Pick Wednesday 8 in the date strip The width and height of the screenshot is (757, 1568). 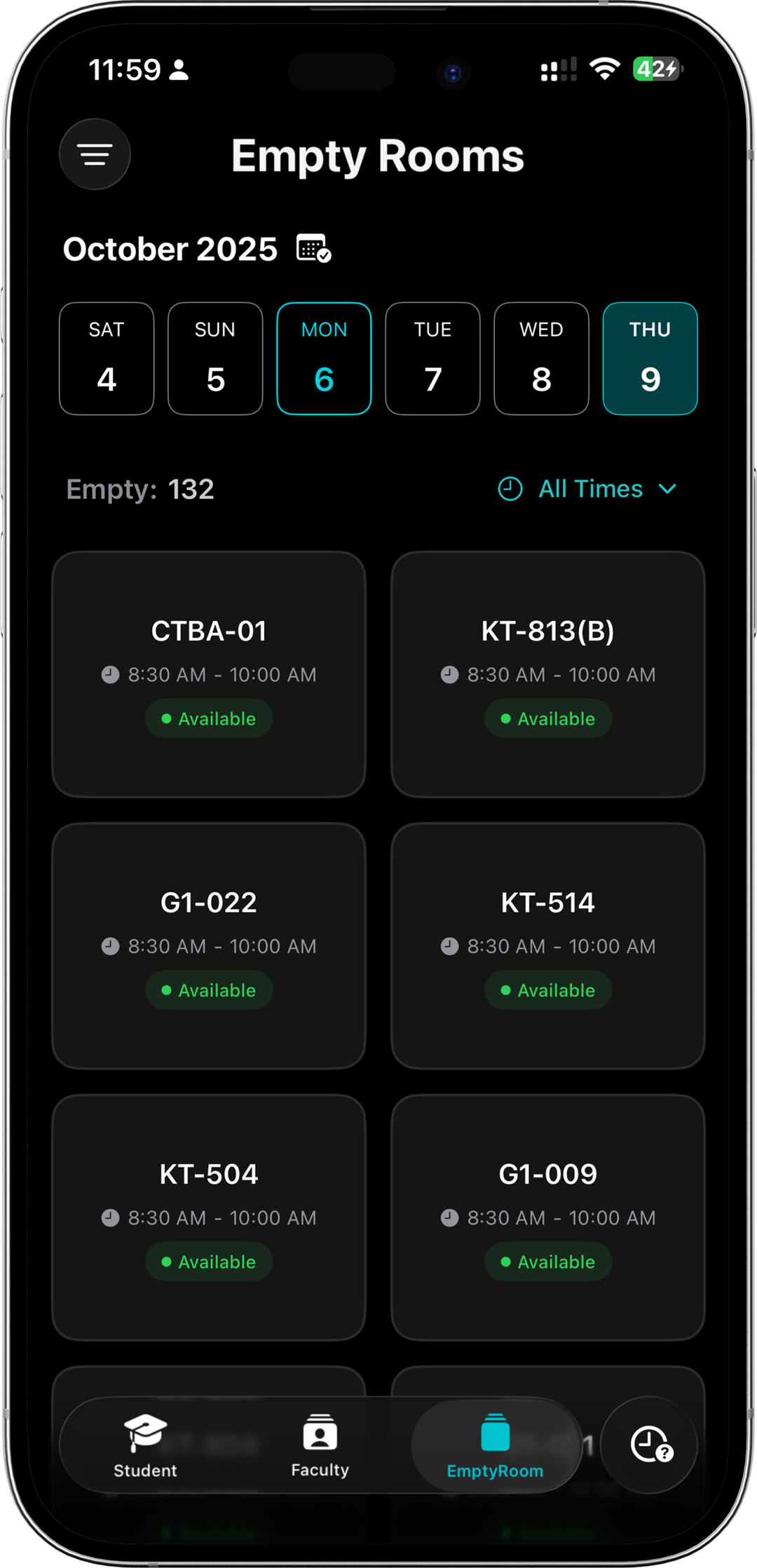(541, 358)
